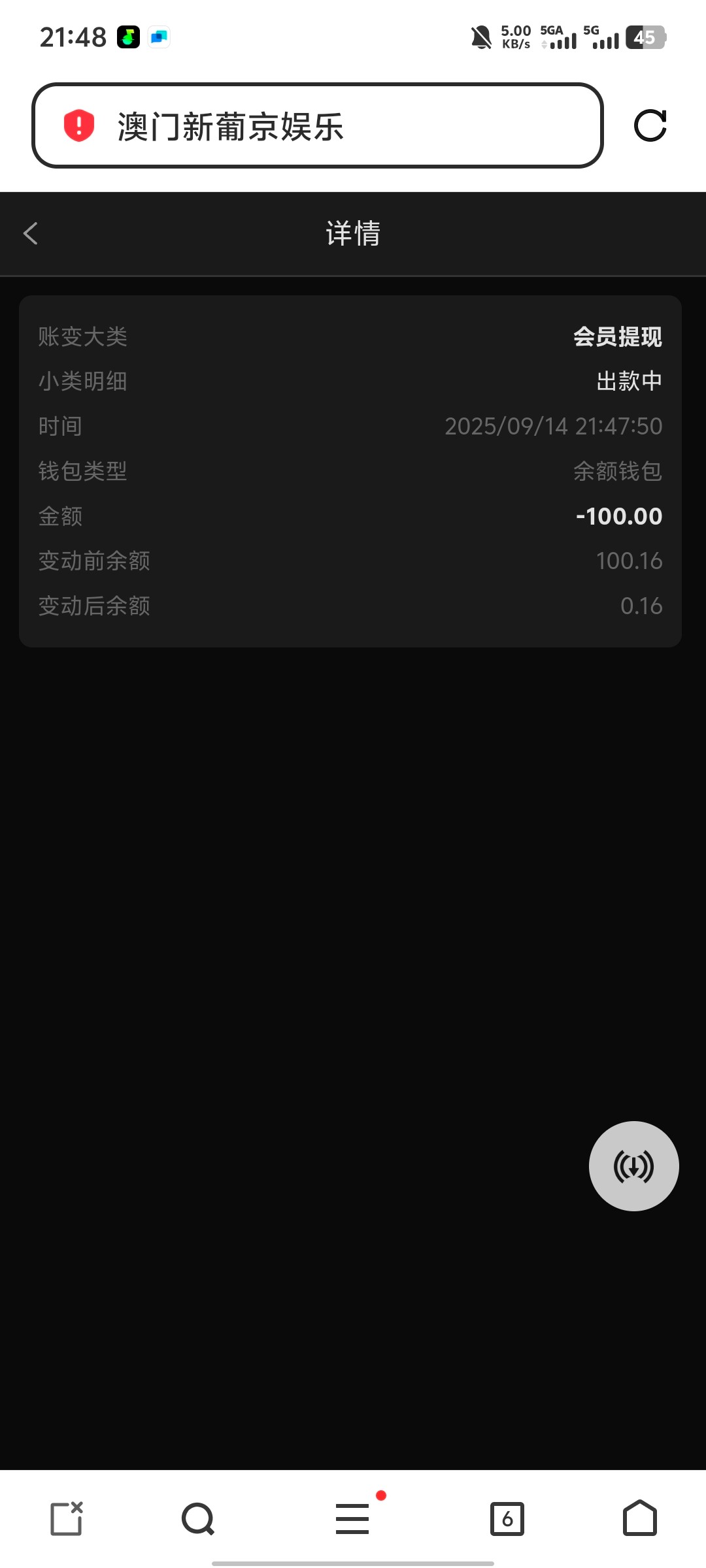
Task: Tap the battery indicator showing 45
Action: (644, 37)
